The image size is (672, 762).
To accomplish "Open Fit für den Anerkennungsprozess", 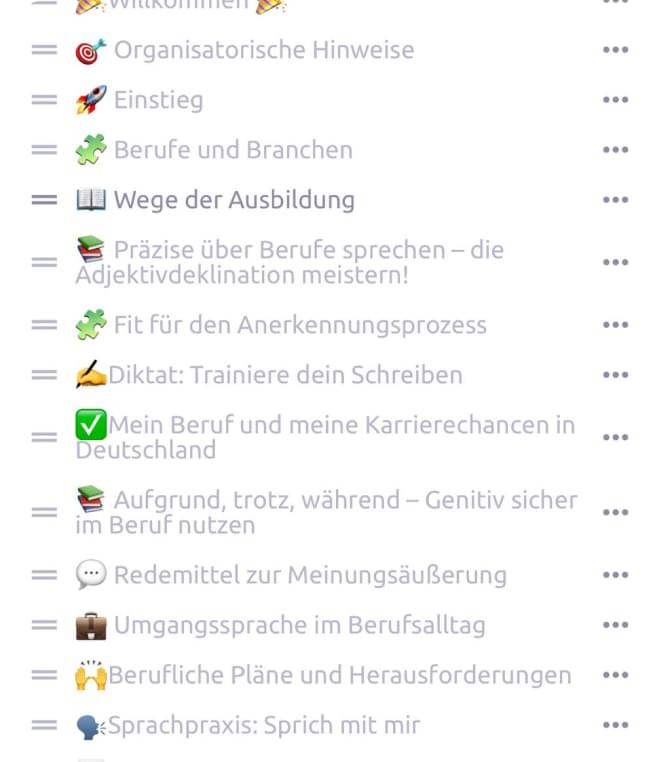I will click(299, 325).
